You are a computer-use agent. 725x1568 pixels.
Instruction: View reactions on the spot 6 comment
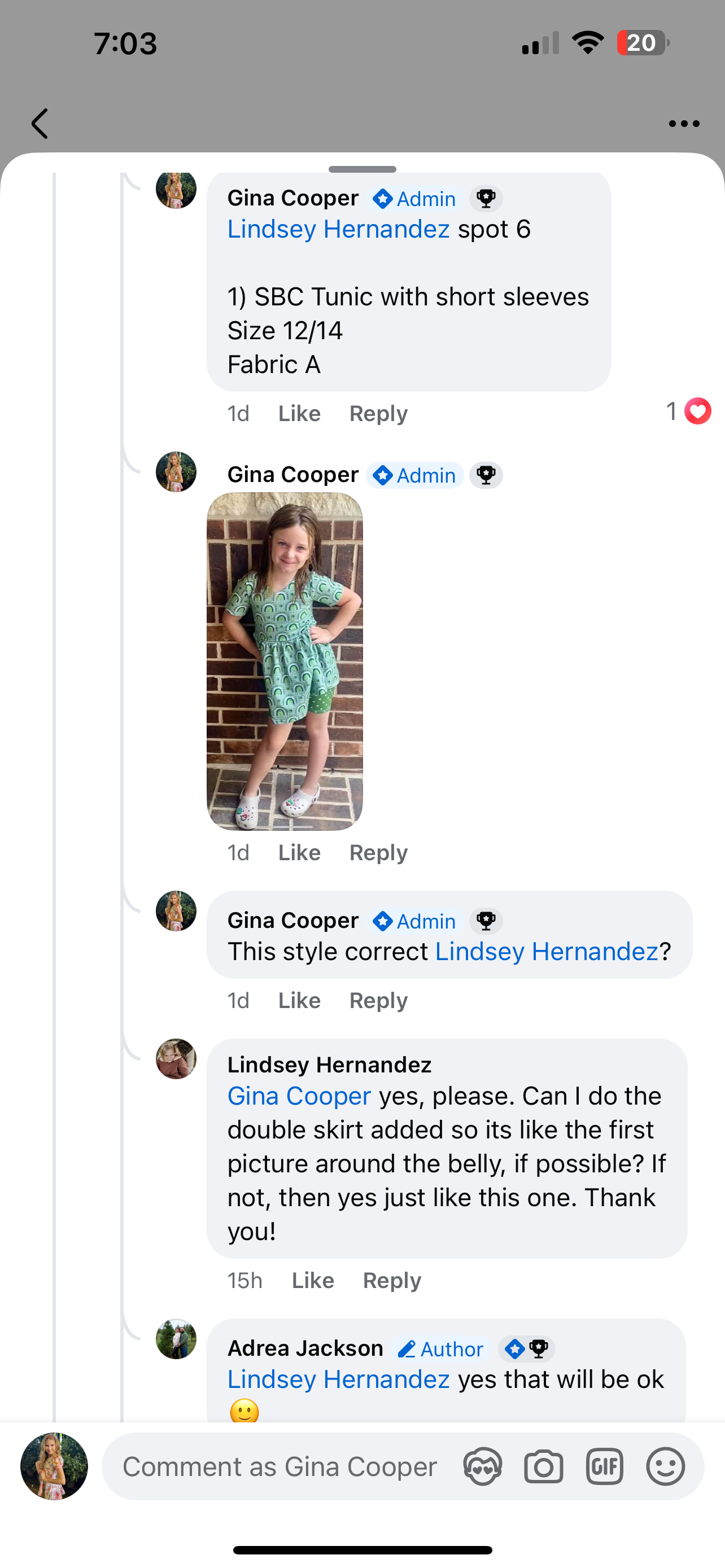(688, 411)
